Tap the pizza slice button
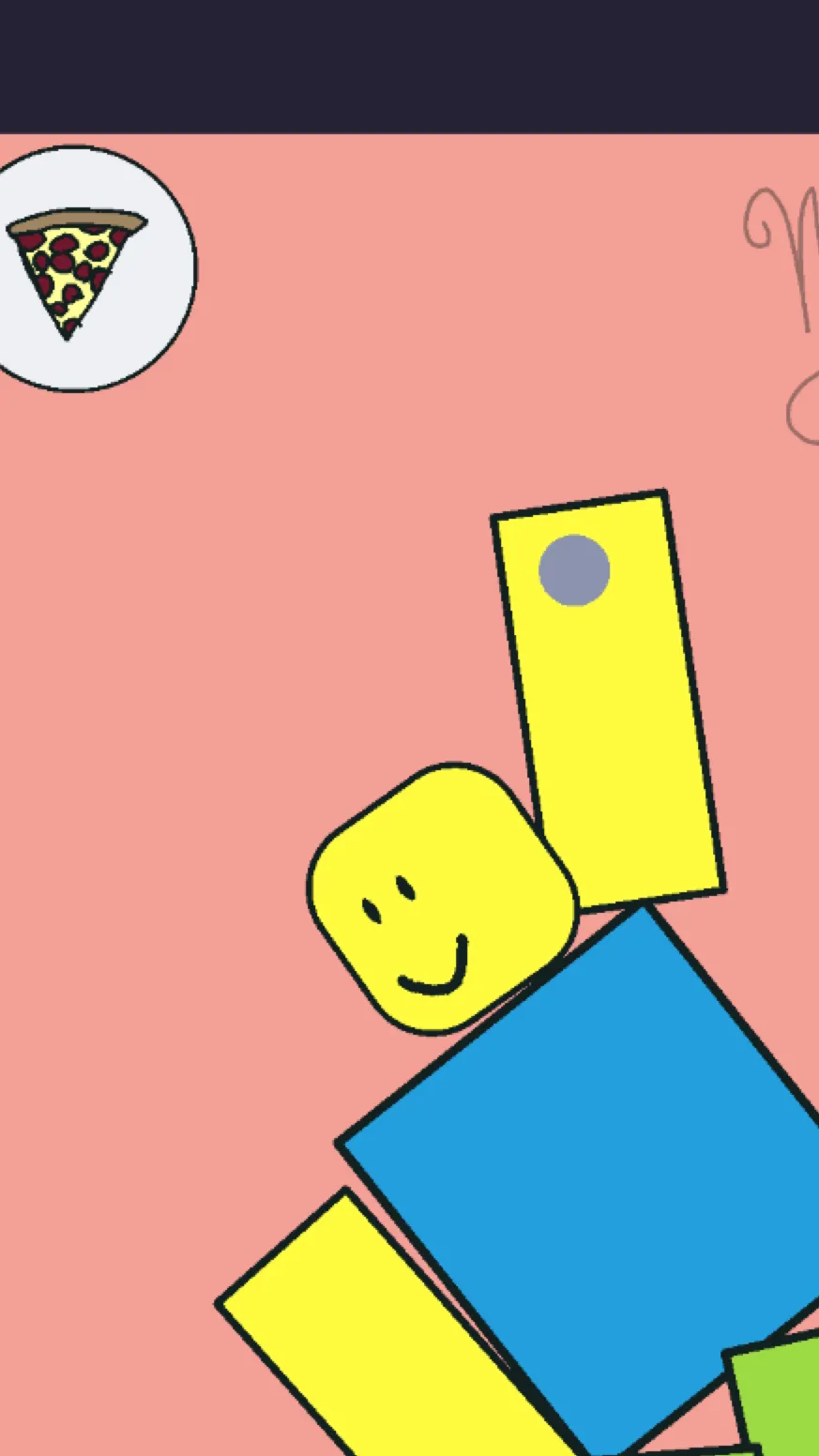Screen dimensions: 819x1456 tap(77, 269)
